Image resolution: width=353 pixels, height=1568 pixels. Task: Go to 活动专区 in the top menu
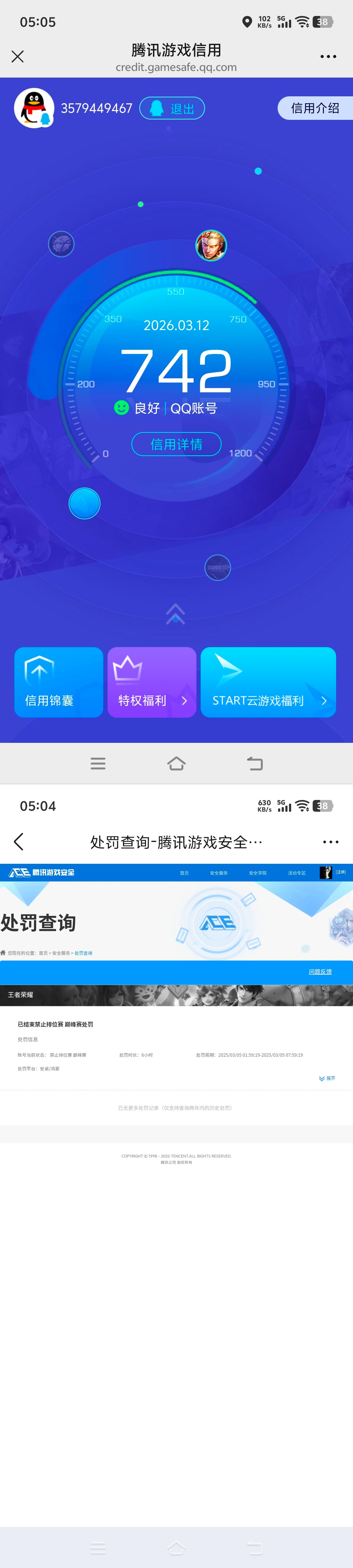[x=296, y=873]
